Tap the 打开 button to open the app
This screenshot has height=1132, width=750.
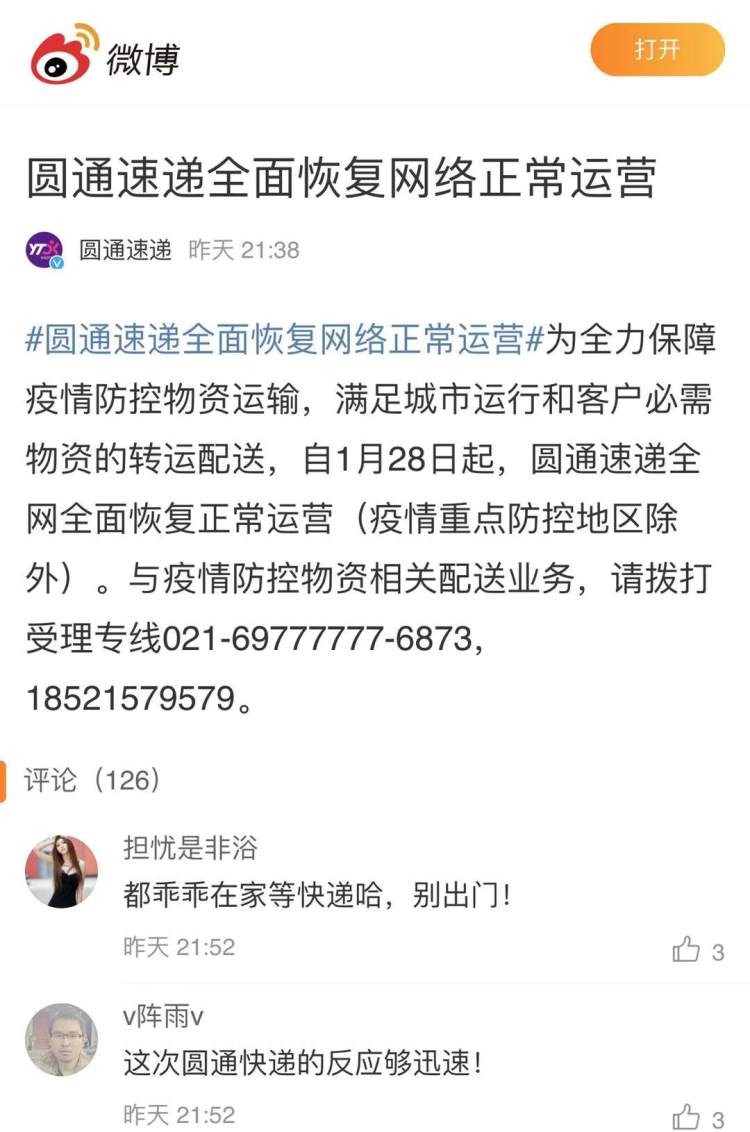[x=655, y=48]
